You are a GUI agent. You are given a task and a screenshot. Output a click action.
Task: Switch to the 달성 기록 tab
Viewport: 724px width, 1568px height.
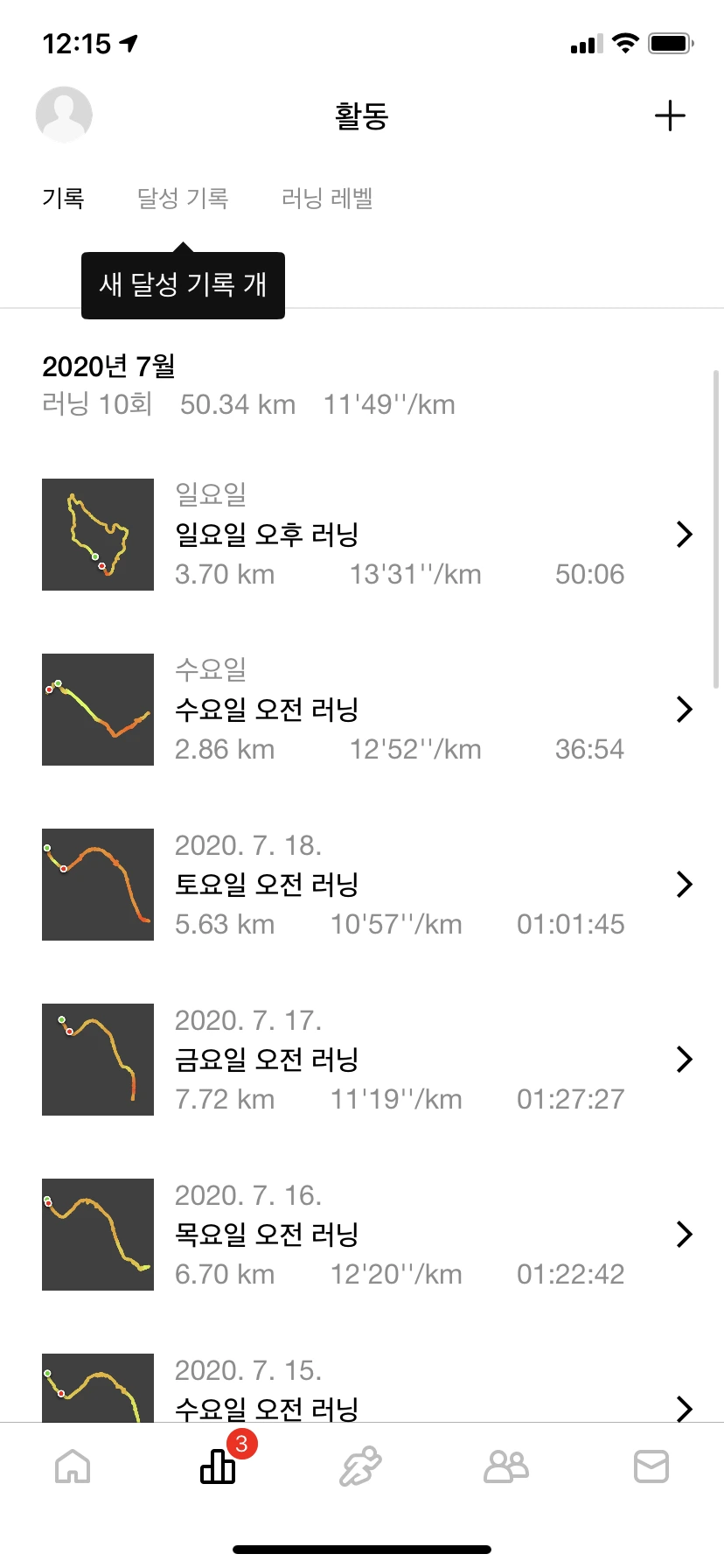coord(183,199)
